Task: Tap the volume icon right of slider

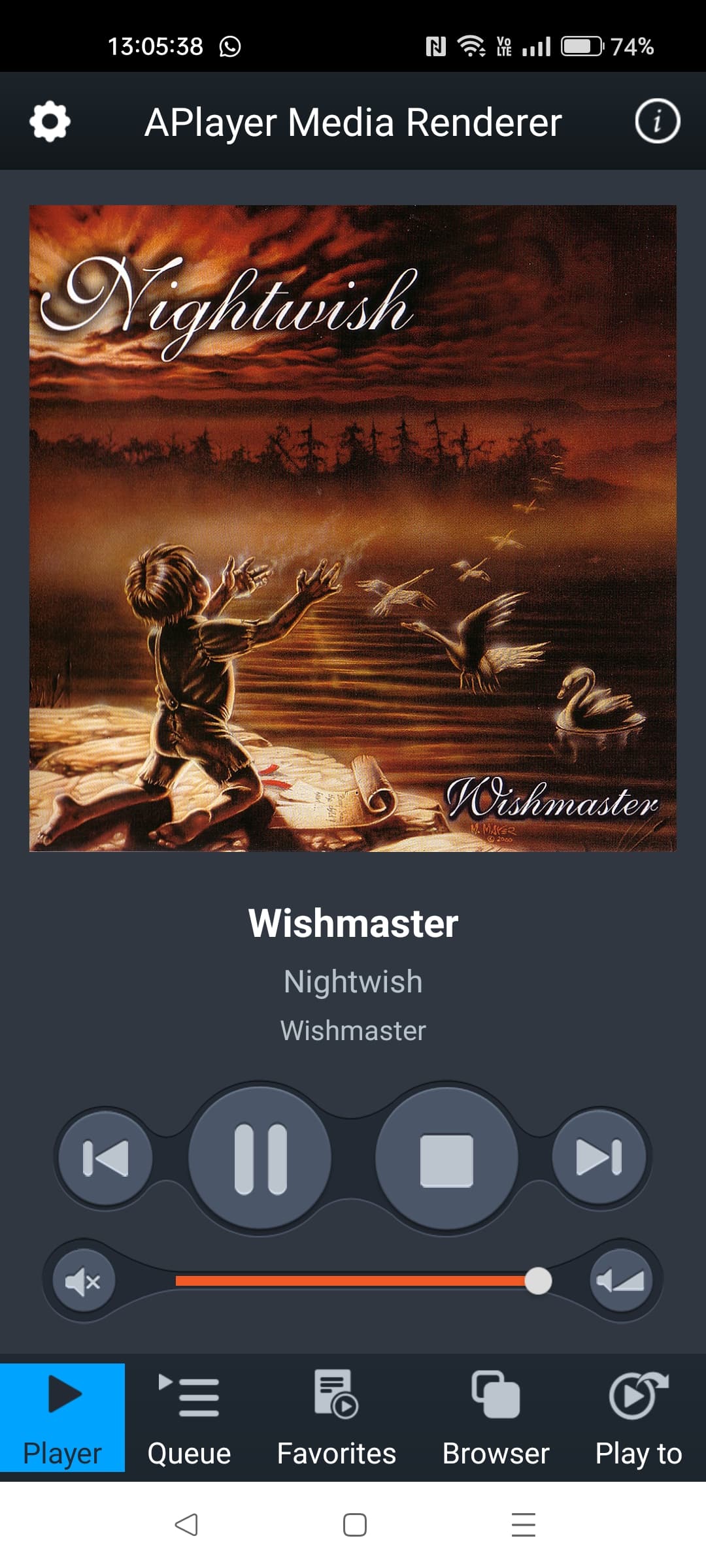Action: [620, 1281]
